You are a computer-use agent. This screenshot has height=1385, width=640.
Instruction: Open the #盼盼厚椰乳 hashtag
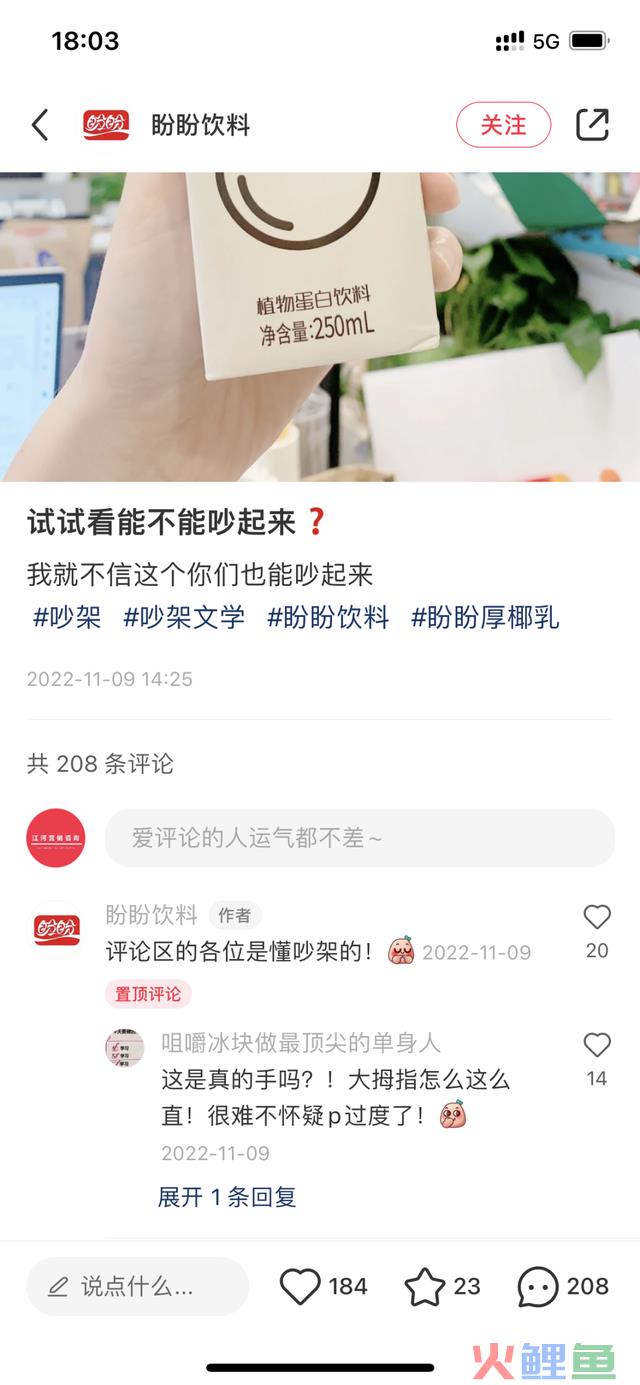(x=485, y=617)
